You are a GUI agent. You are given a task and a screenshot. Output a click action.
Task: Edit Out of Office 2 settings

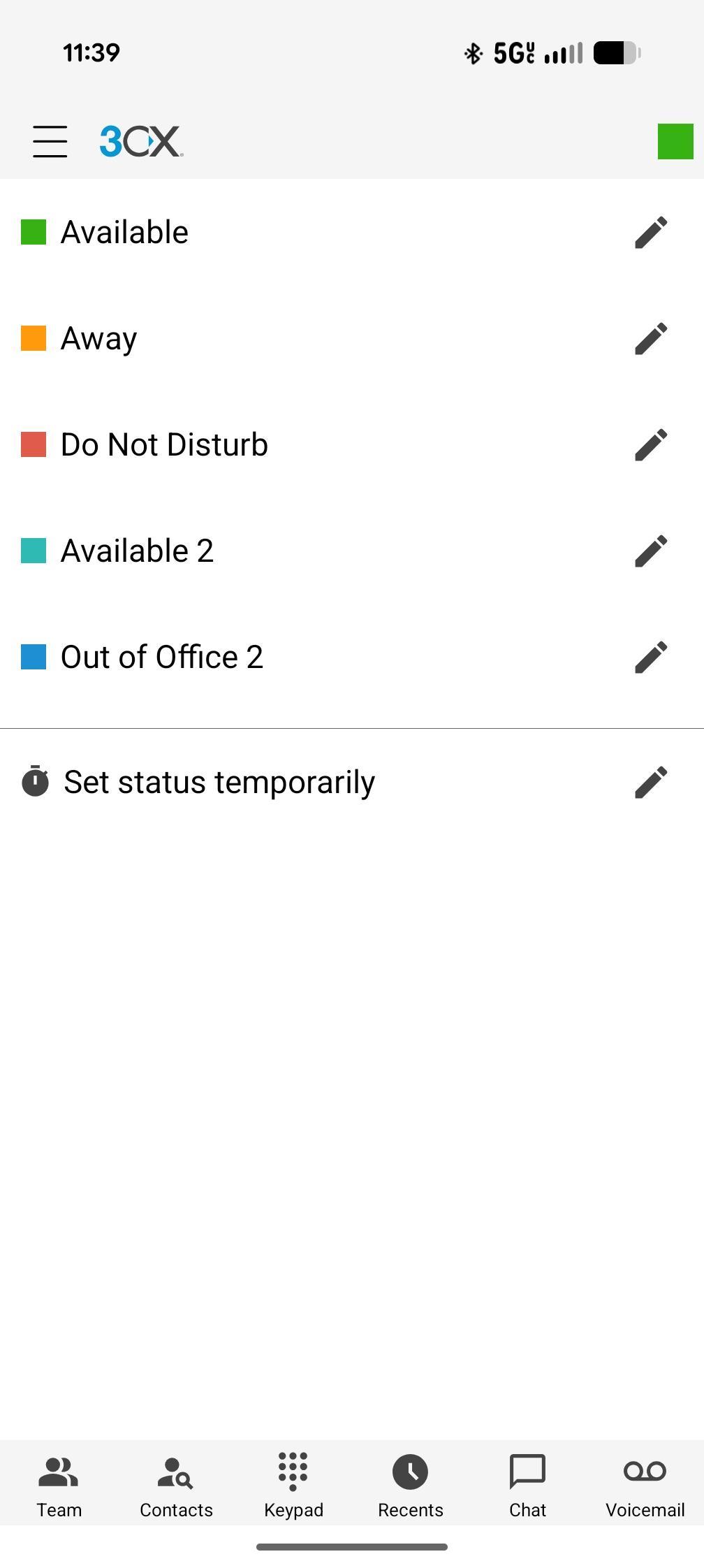651,657
